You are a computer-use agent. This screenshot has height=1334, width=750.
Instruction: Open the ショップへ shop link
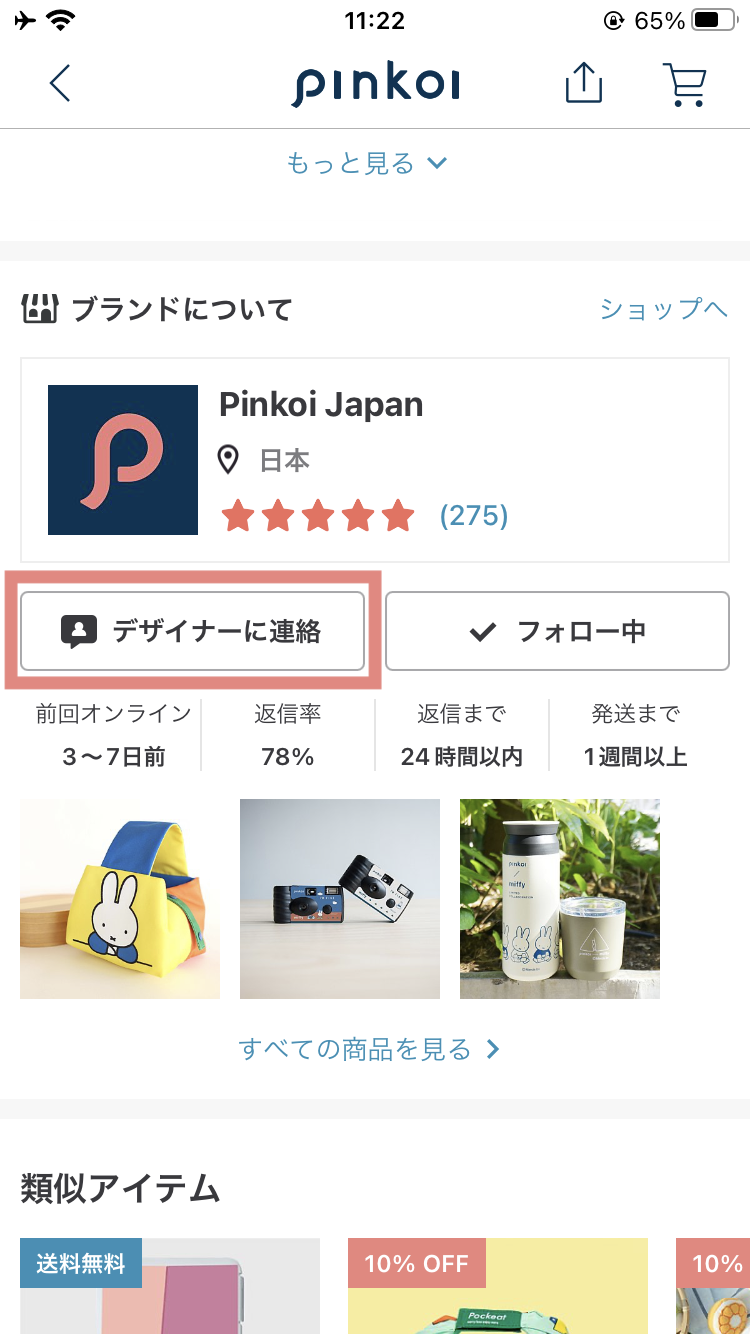point(663,309)
